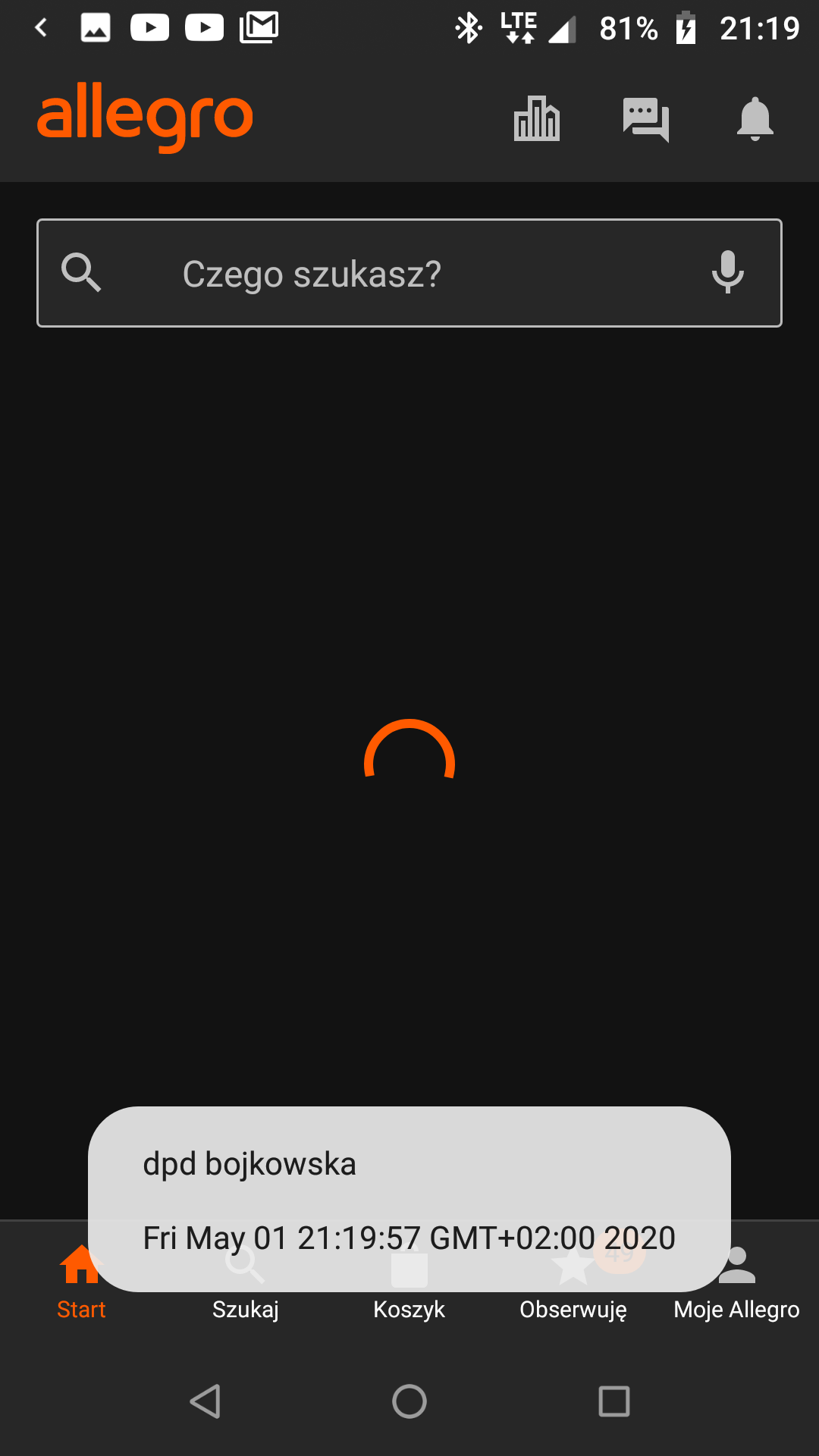The width and height of the screenshot is (819, 1456).
Task: Go to the home screen
Action: click(409, 1401)
